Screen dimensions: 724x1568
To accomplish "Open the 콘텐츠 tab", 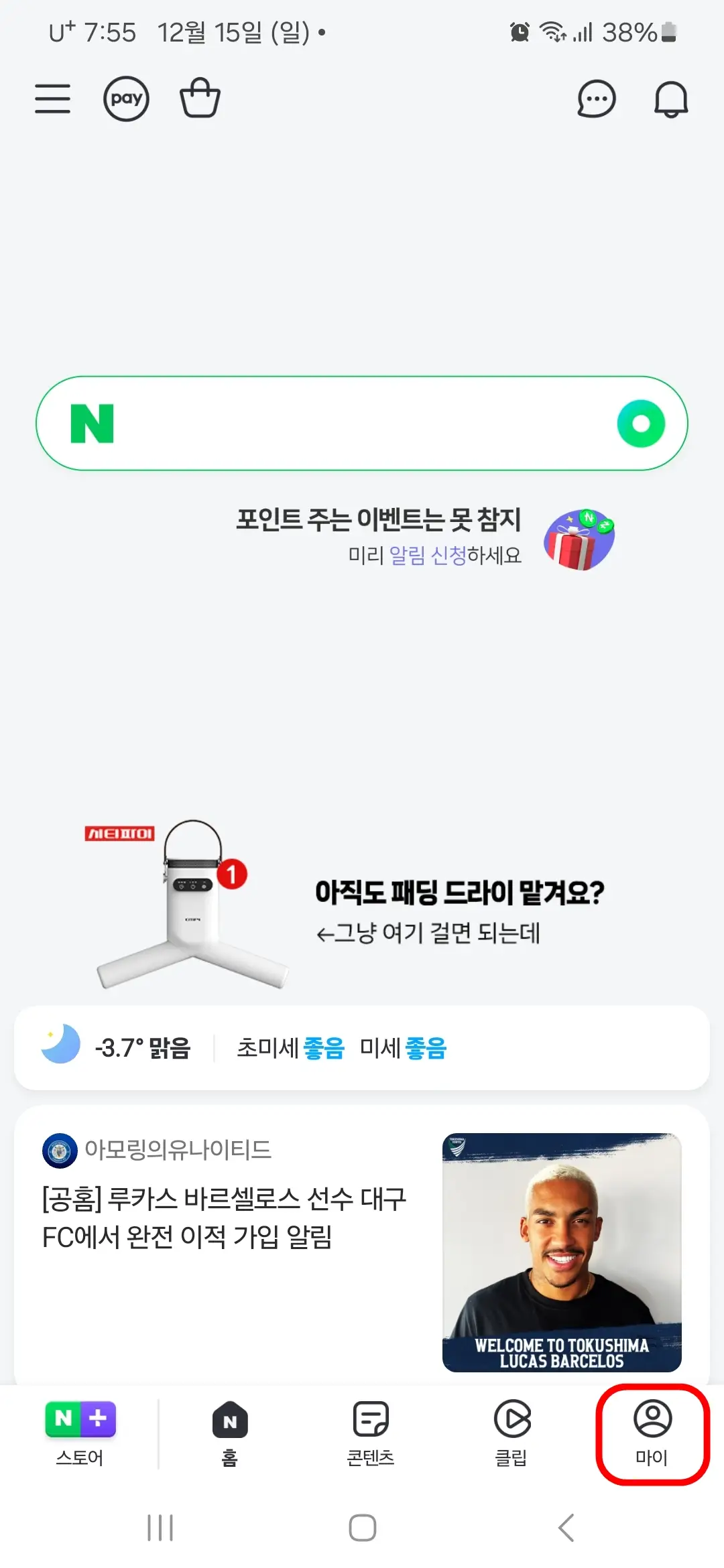I will point(371,1434).
